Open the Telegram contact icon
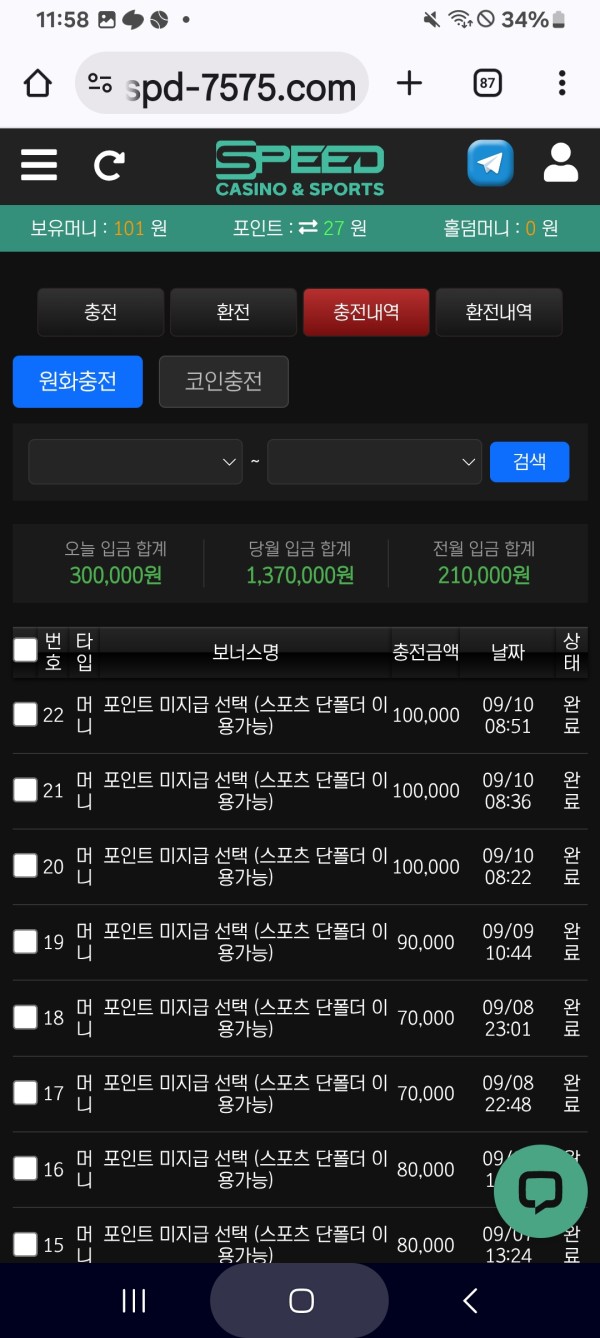Screen dimensions: 600x1338 [x=490, y=164]
